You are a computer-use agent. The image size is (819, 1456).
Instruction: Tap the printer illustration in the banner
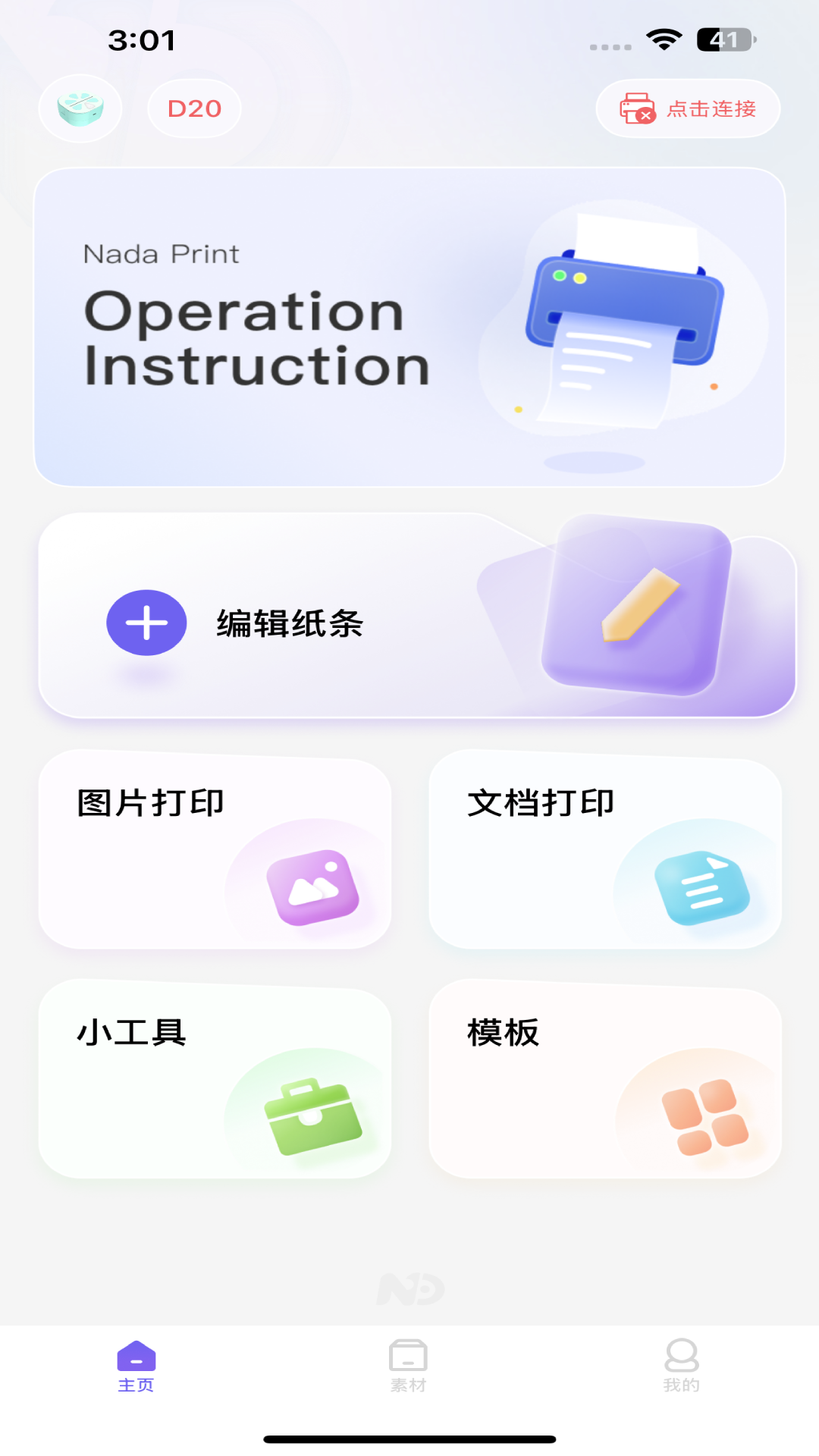623,318
